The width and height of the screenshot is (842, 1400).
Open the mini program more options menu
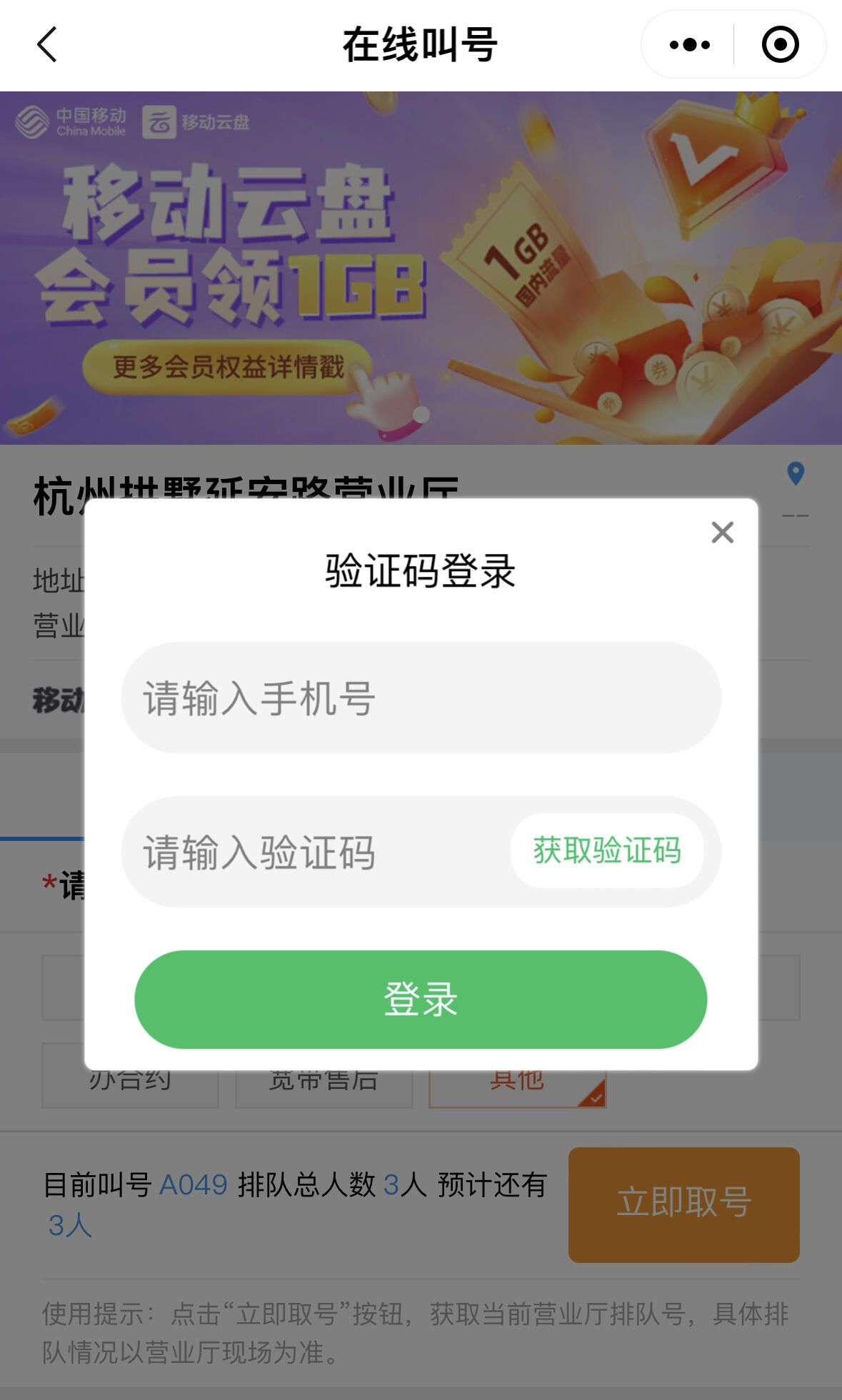tap(689, 45)
